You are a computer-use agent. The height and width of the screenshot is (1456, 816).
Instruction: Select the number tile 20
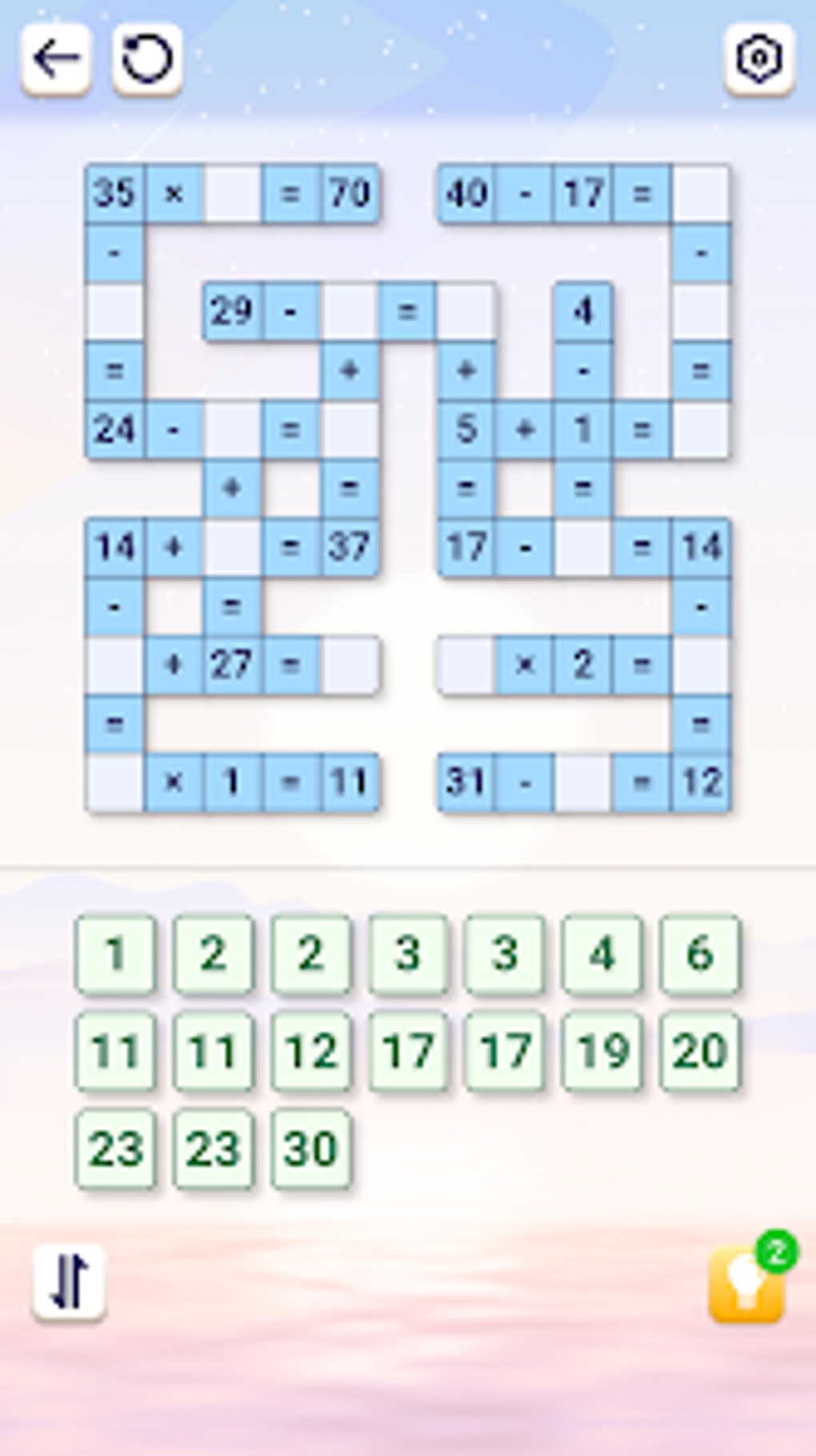(x=700, y=1051)
